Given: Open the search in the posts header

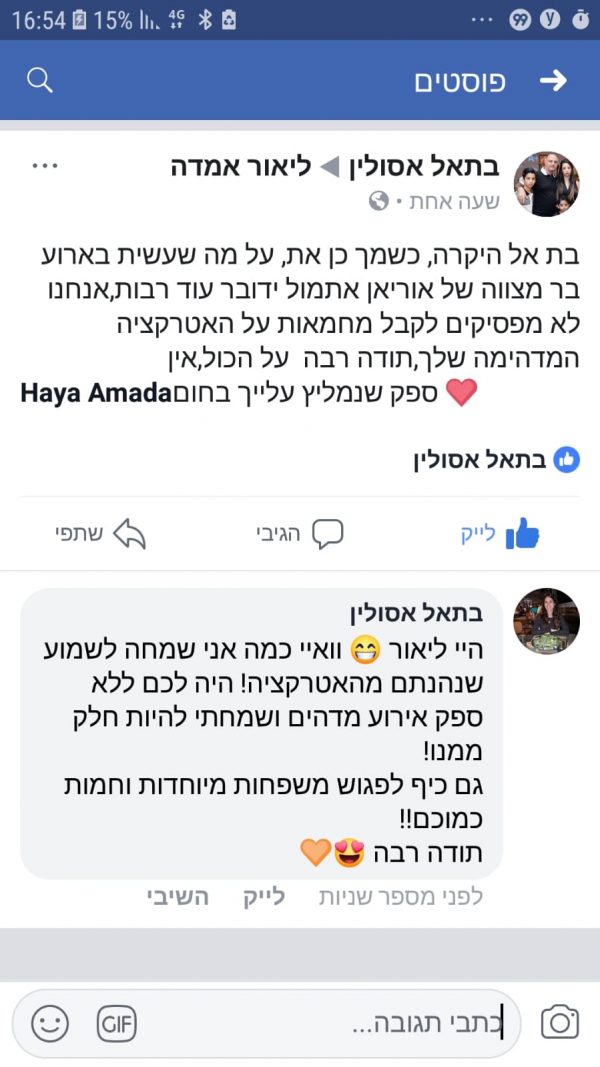Looking at the screenshot, I should 39,81.
